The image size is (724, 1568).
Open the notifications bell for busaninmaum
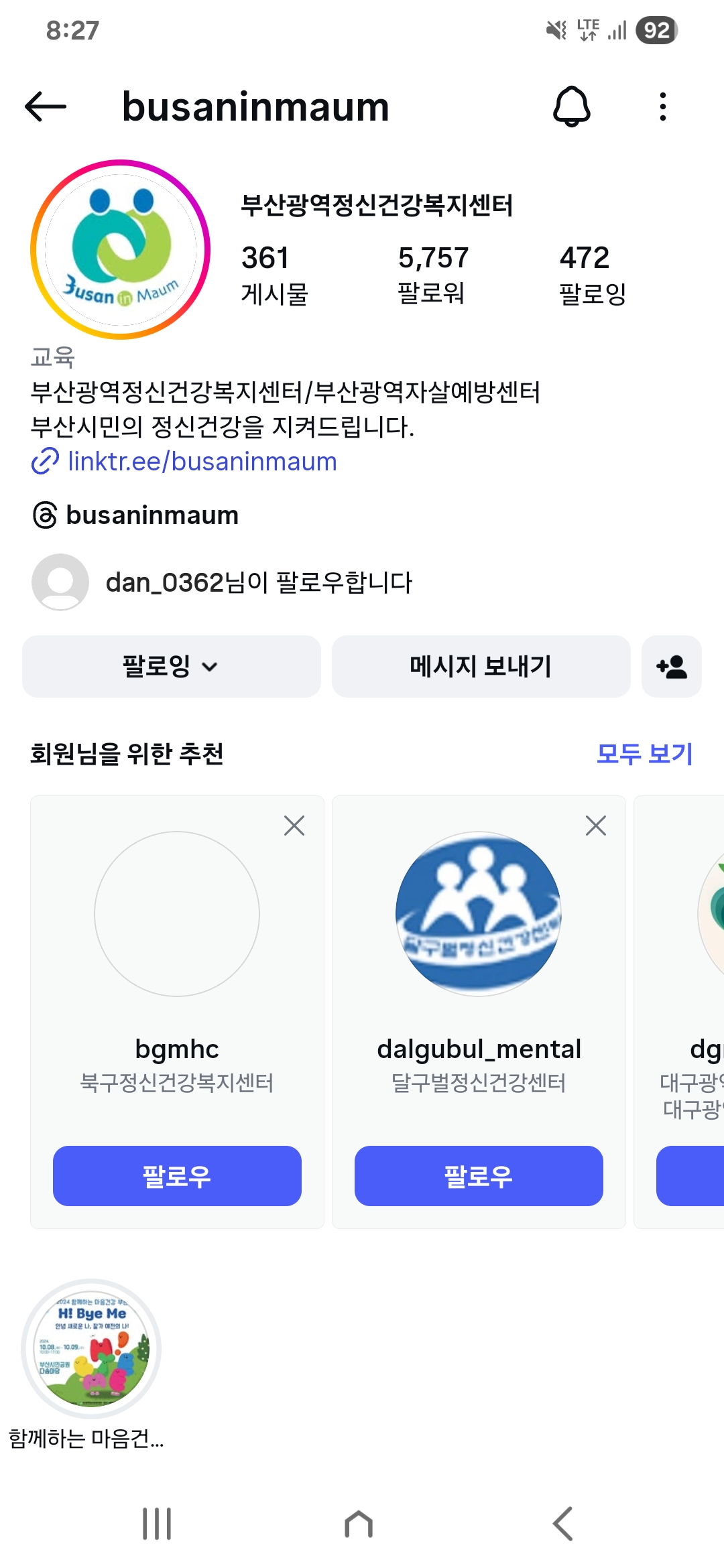[571, 107]
